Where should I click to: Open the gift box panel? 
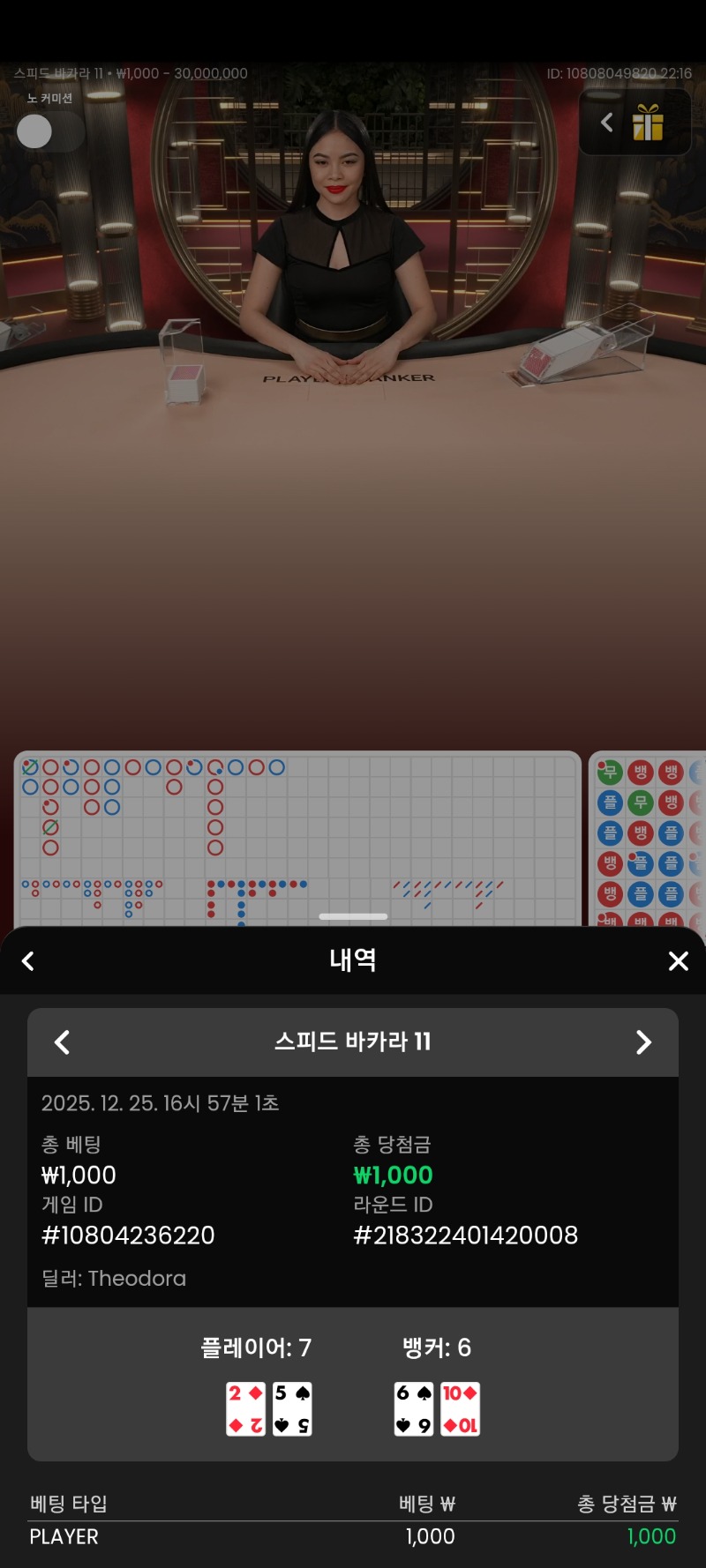tap(648, 123)
